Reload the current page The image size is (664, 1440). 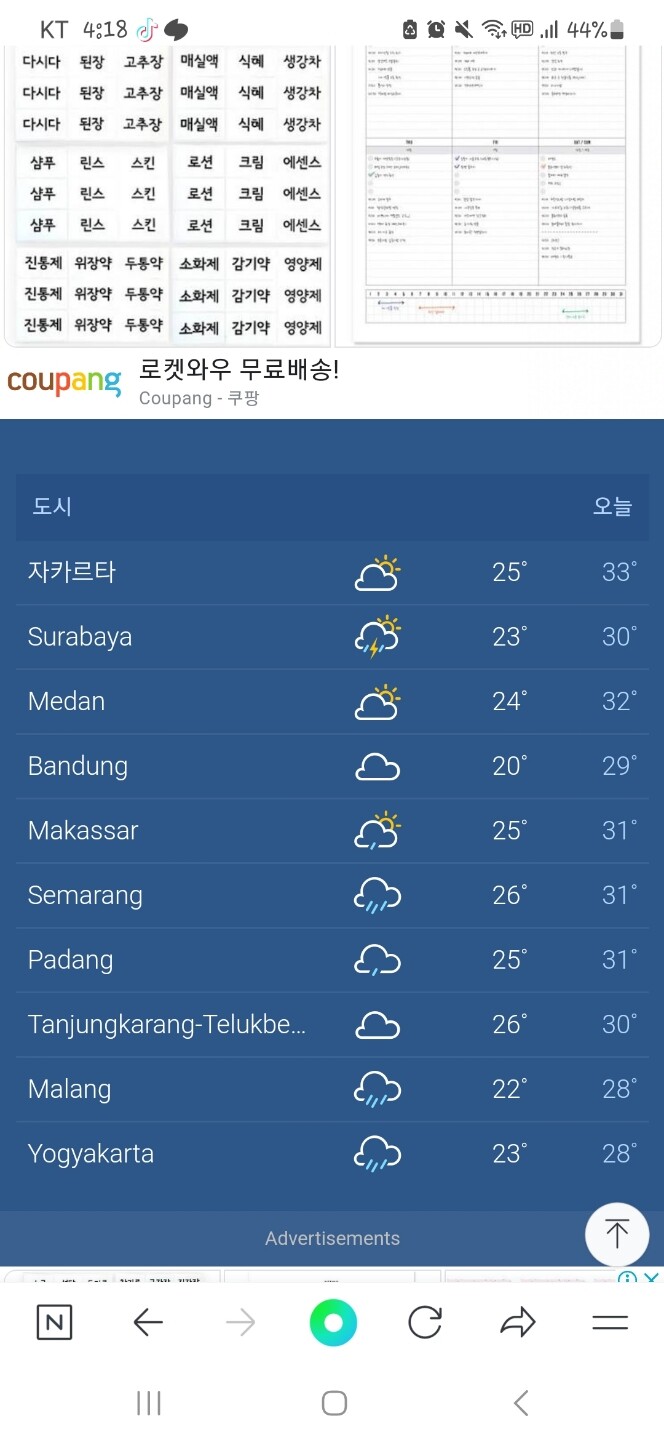[x=425, y=1323]
